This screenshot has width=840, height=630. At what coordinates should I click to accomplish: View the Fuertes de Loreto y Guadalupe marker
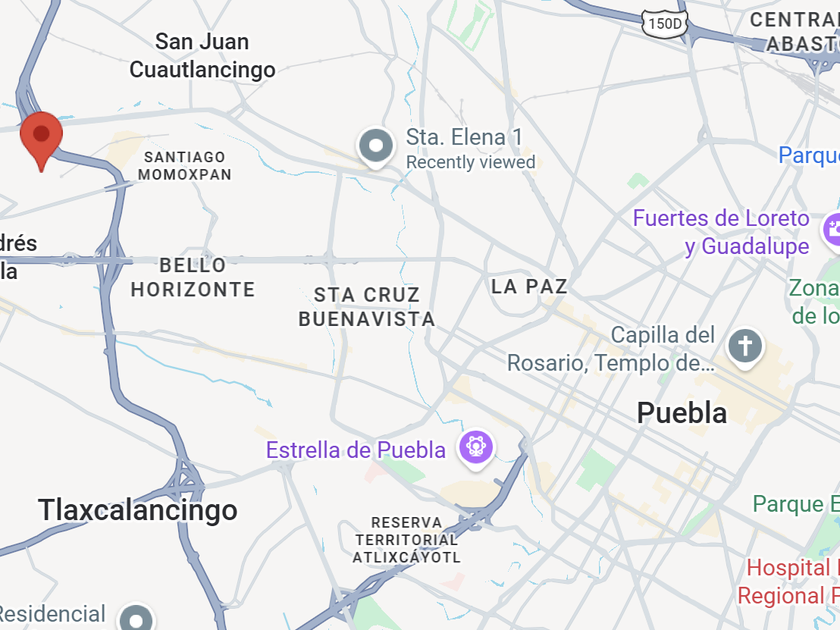click(831, 230)
